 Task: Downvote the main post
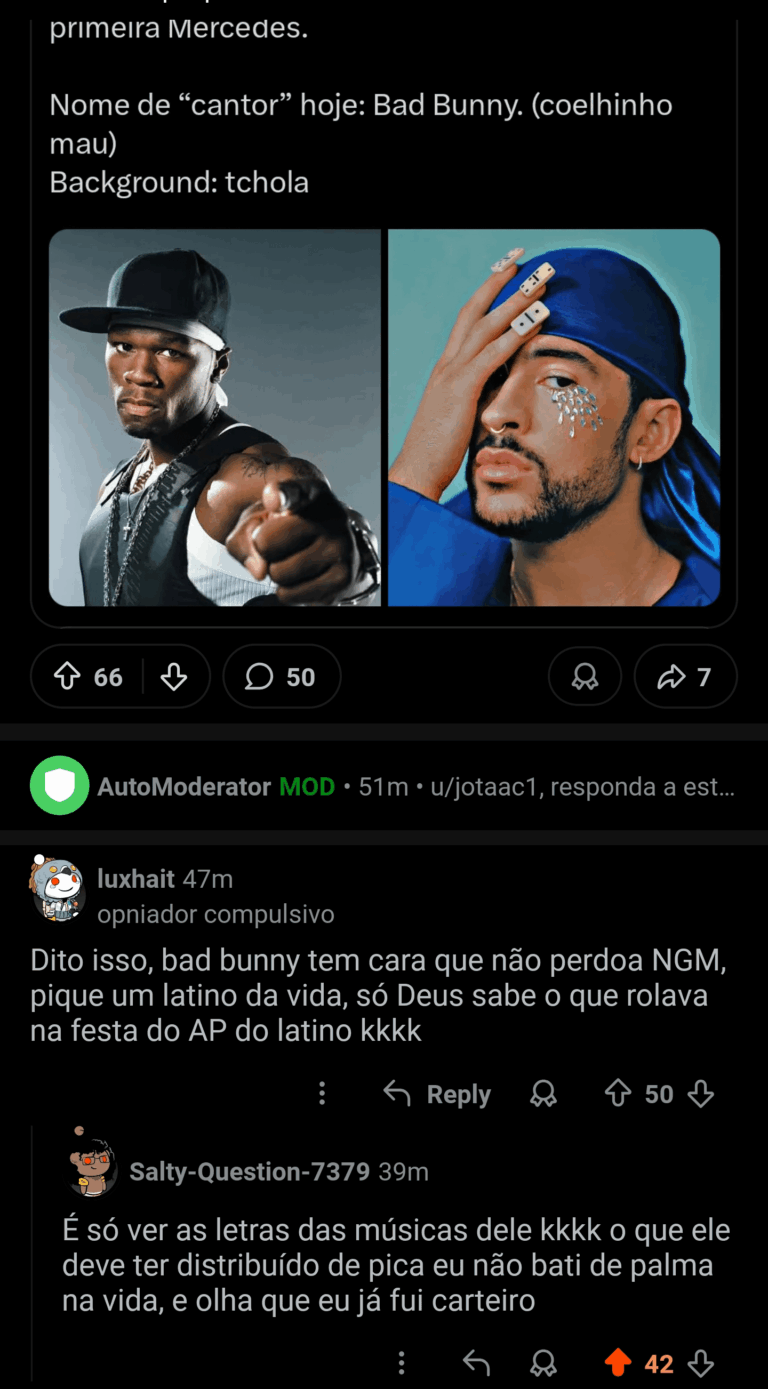point(174,677)
